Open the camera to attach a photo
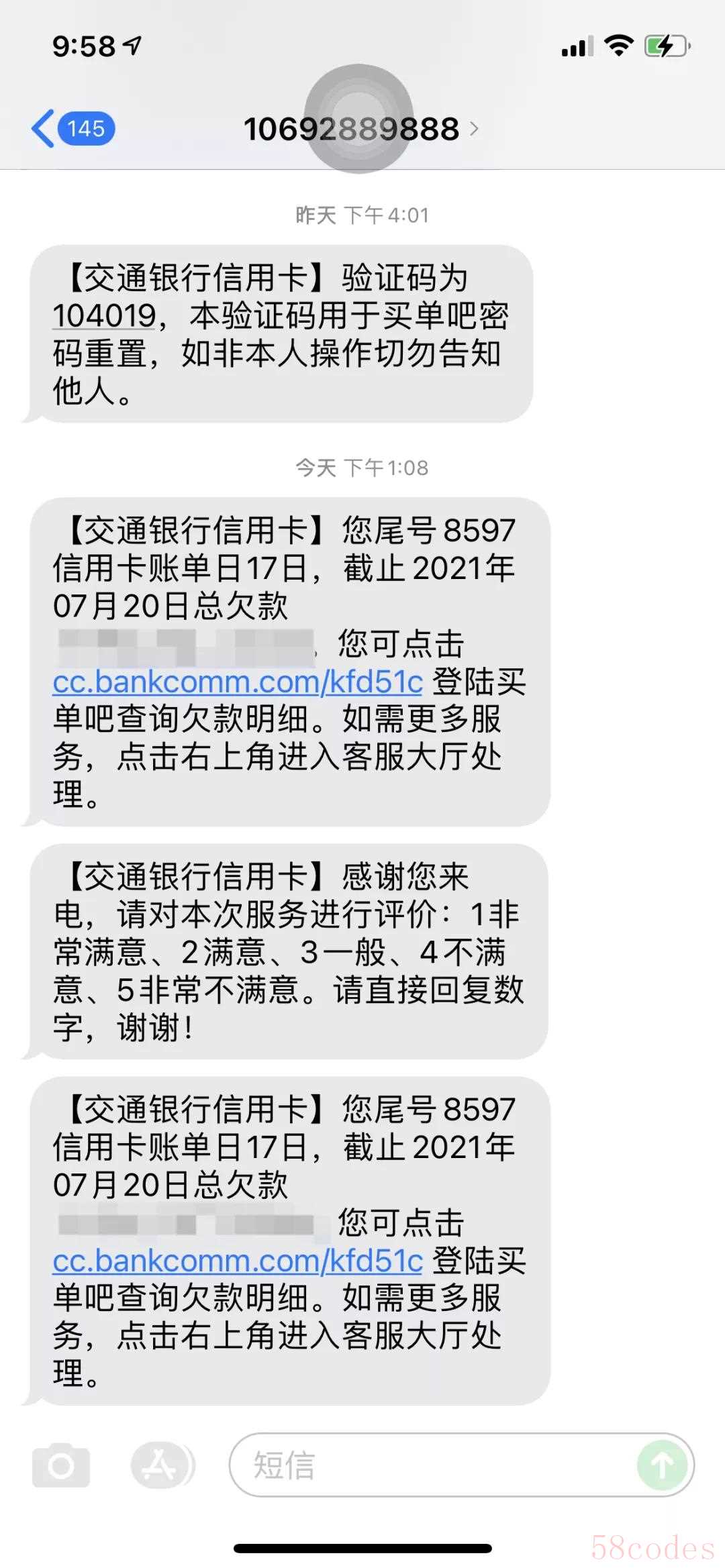 point(61,1465)
